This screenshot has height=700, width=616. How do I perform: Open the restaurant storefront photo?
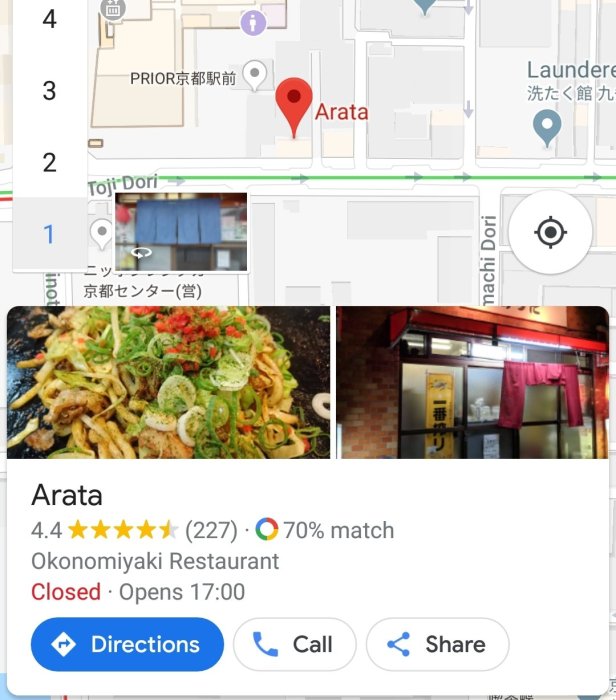(472, 382)
